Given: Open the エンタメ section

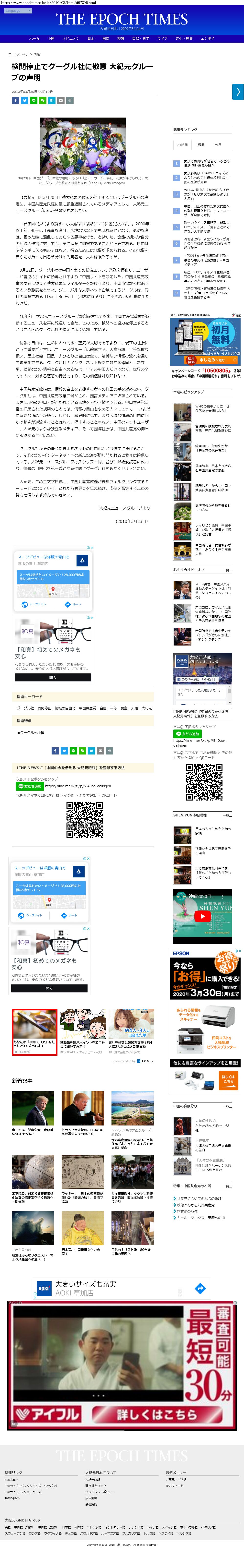Looking at the screenshot, I should click(x=208, y=38).
